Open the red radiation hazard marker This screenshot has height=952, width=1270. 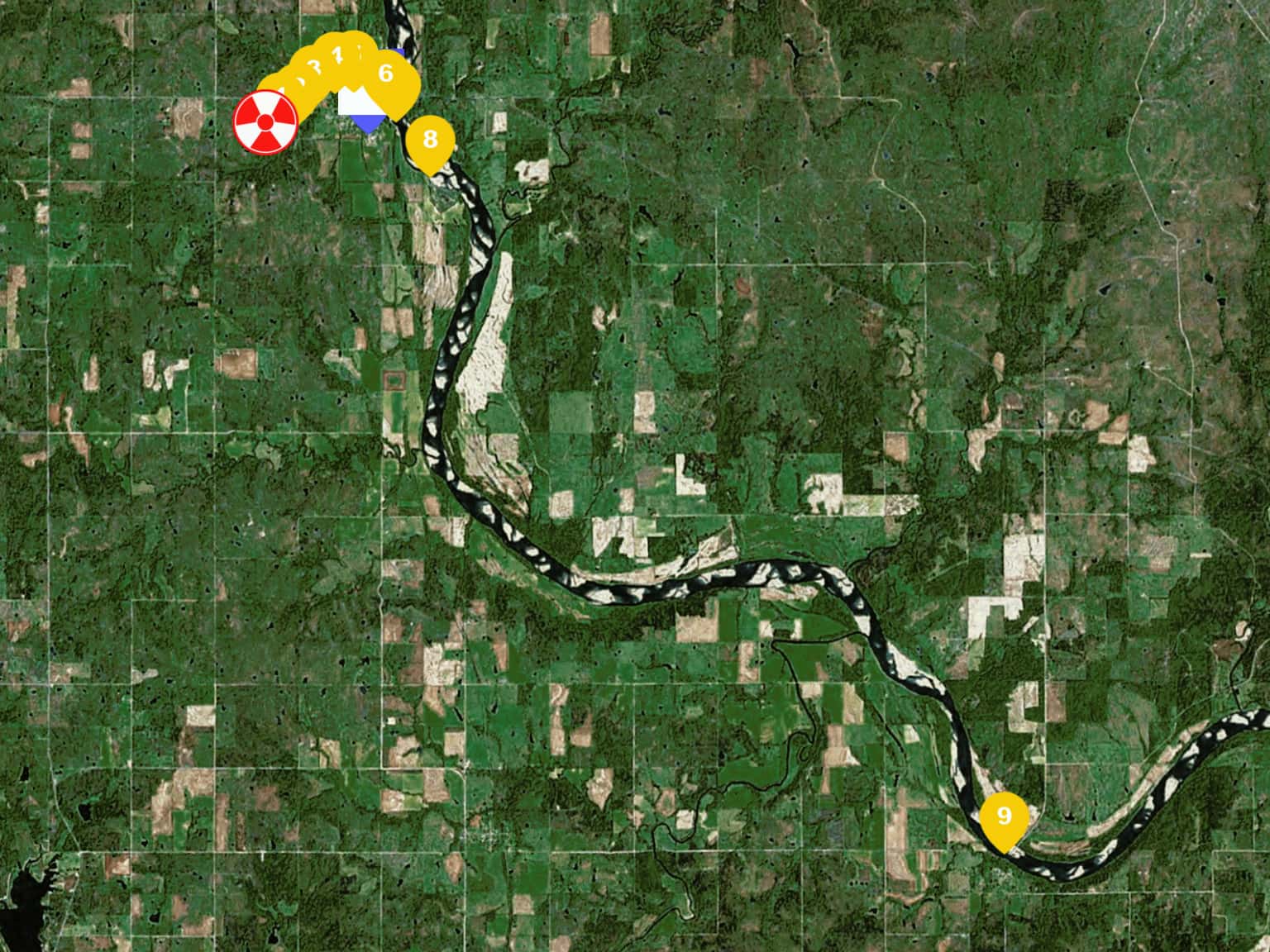pyautogui.click(x=265, y=122)
